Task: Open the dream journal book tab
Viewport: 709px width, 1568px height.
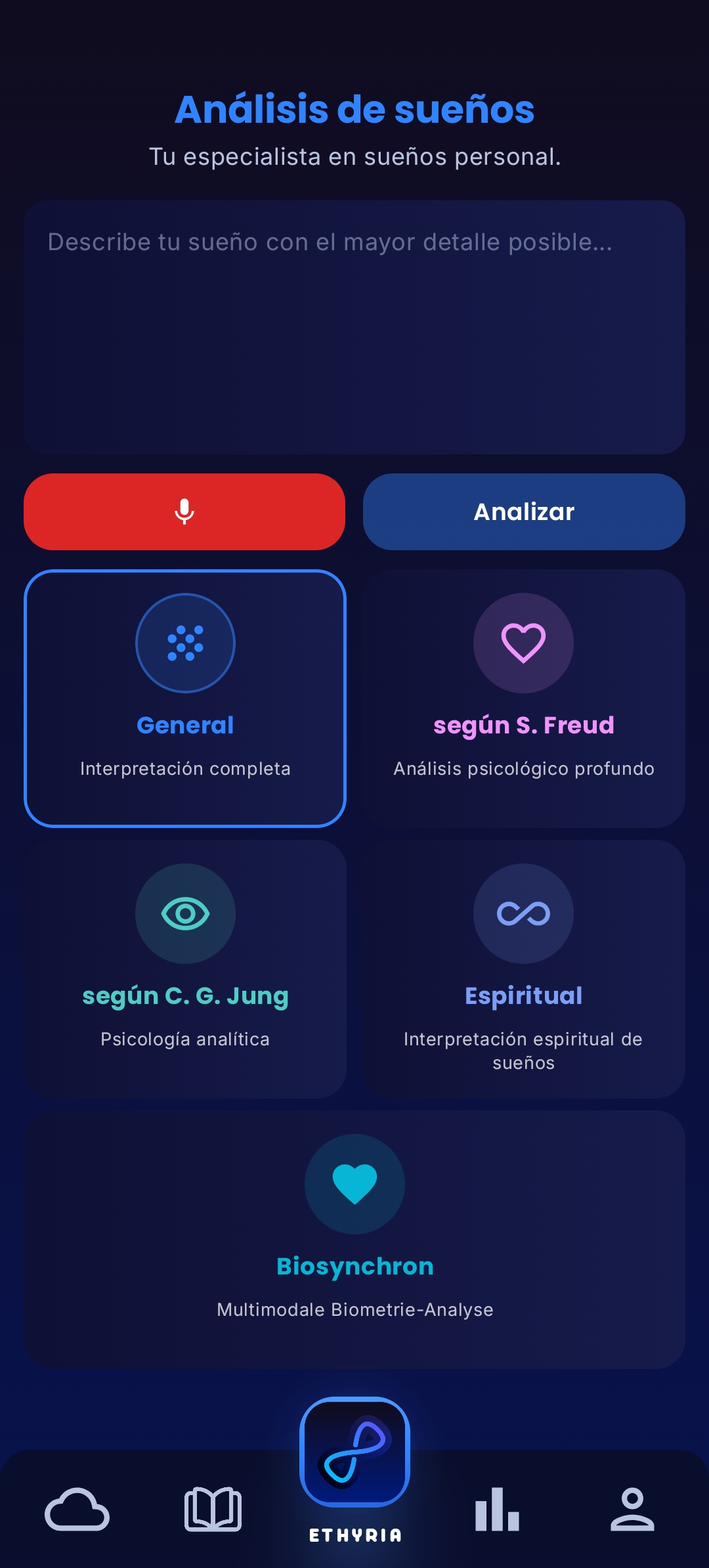Action: pos(213,1510)
